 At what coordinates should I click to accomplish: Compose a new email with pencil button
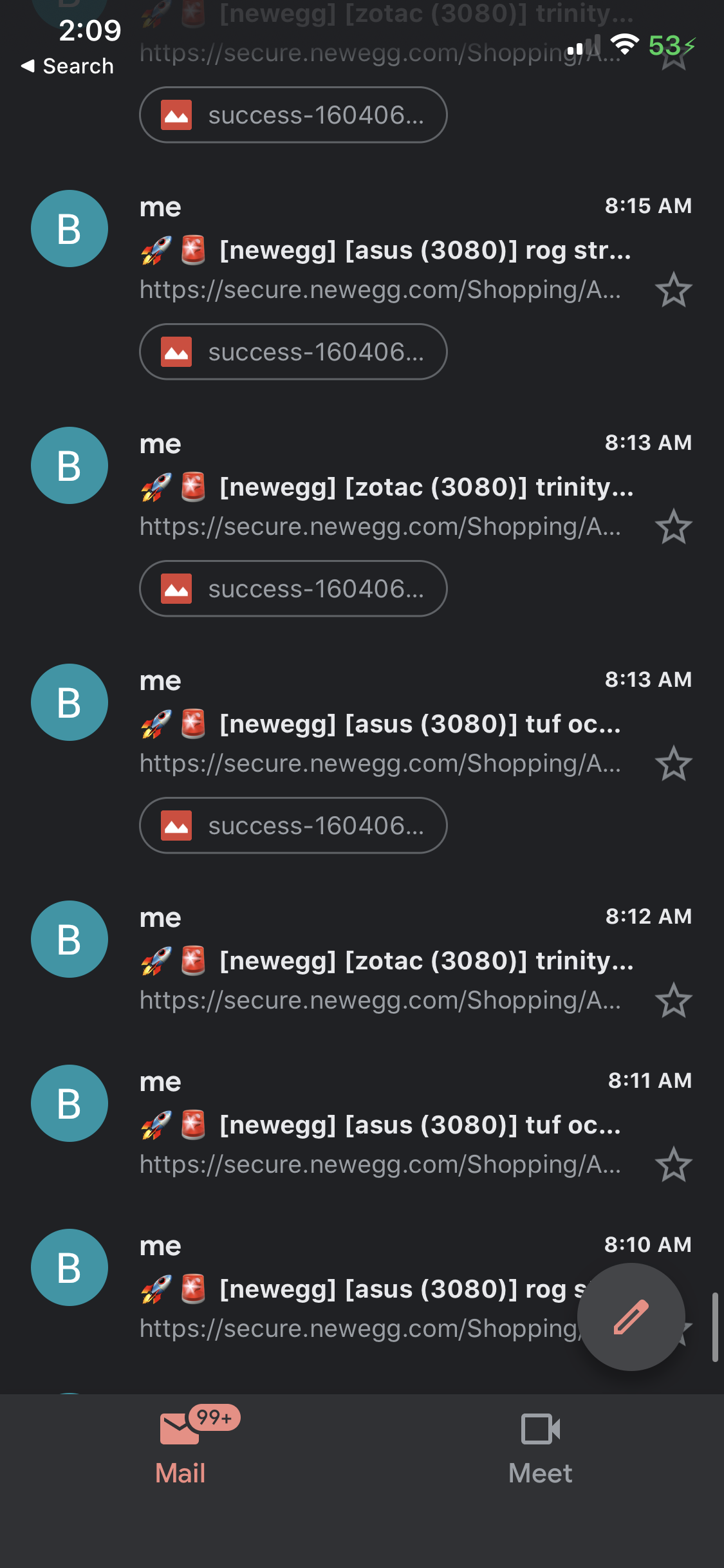[x=631, y=1316]
